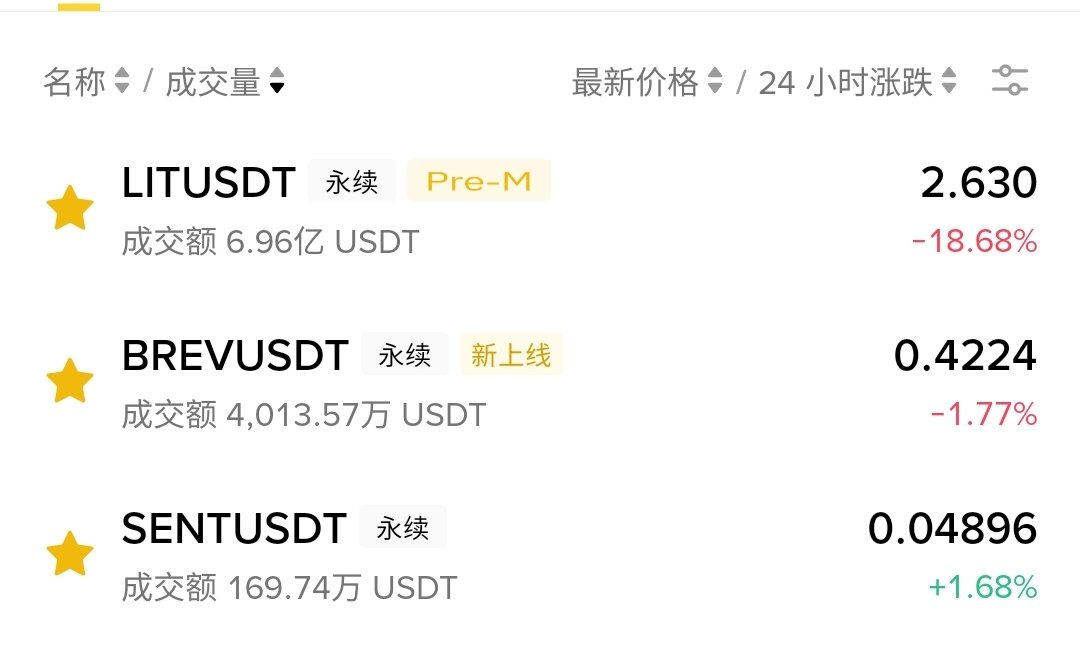Open the LITUSDT perpetual contract
Viewport: 1080px width, 652px height.
click(x=208, y=183)
